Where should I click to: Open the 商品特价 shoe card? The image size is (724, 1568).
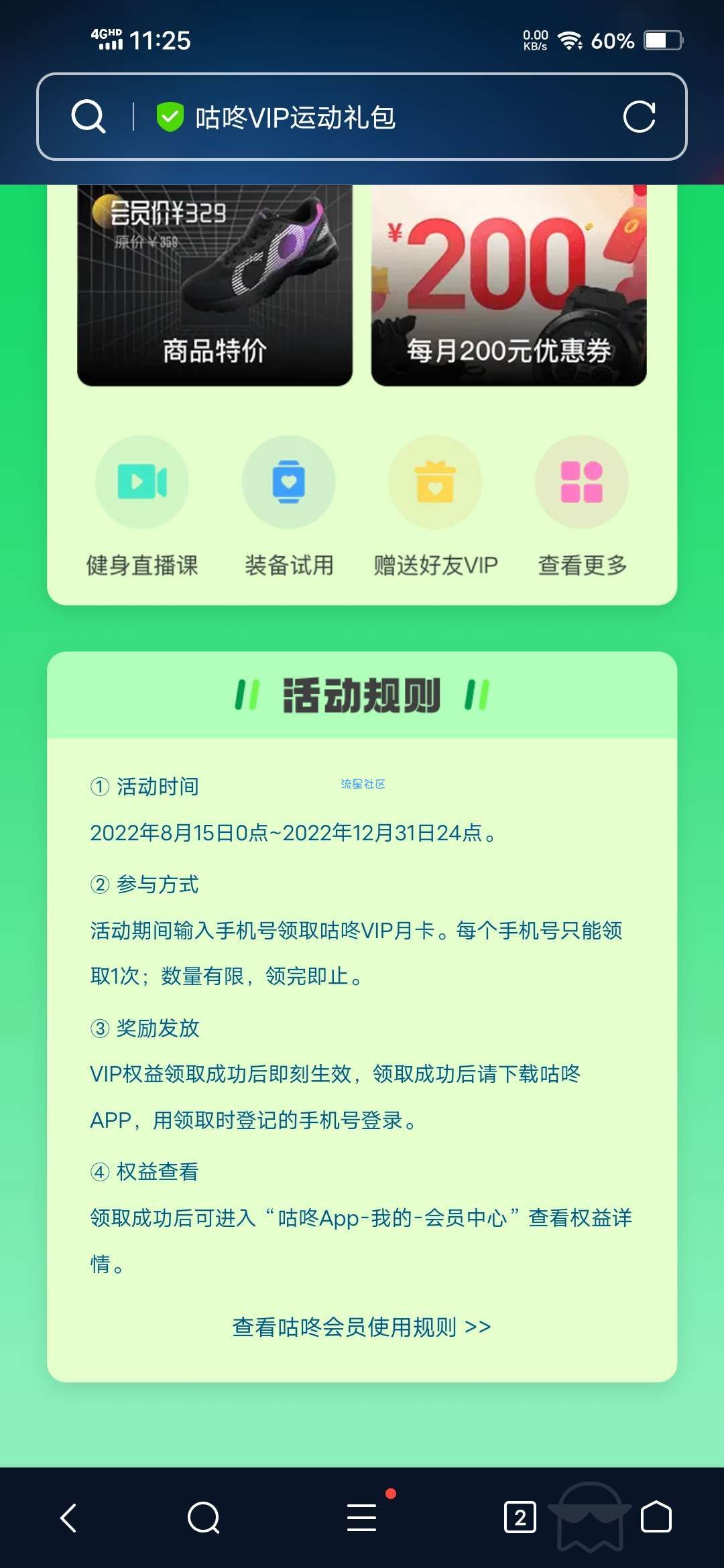[215, 286]
